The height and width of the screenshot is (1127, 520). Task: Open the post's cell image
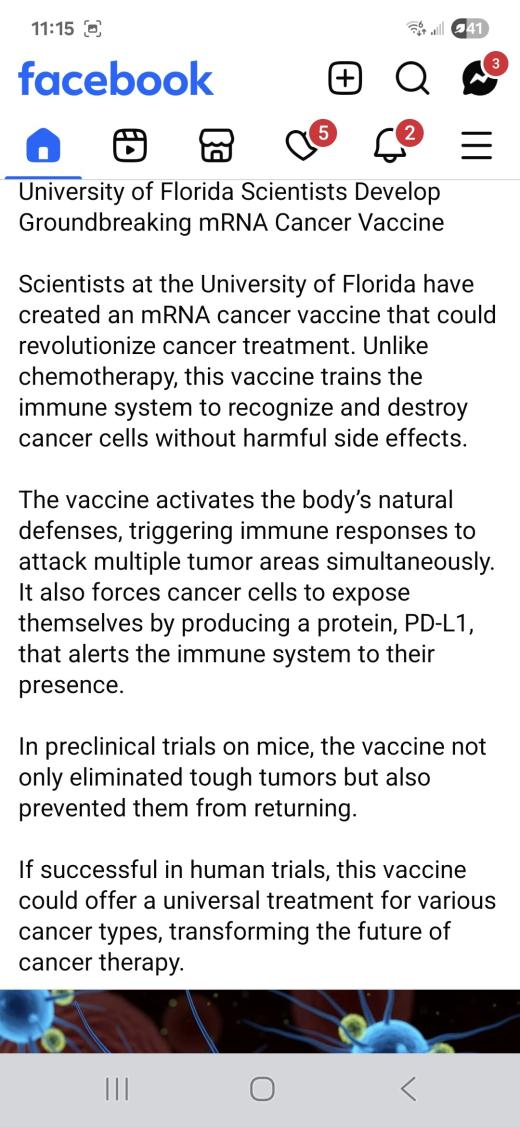[x=260, y=1021]
